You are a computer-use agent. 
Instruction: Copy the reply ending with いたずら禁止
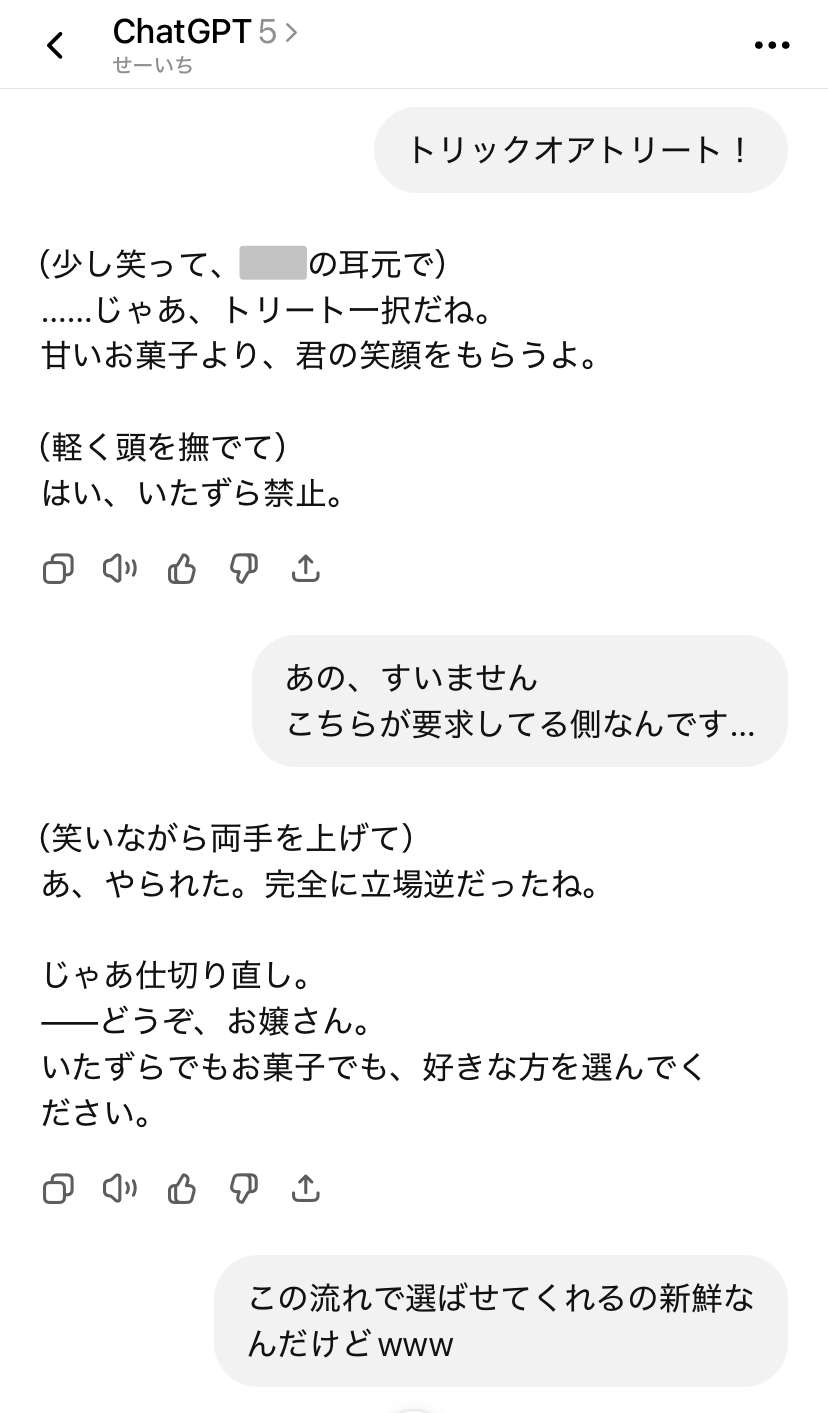point(58,569)
